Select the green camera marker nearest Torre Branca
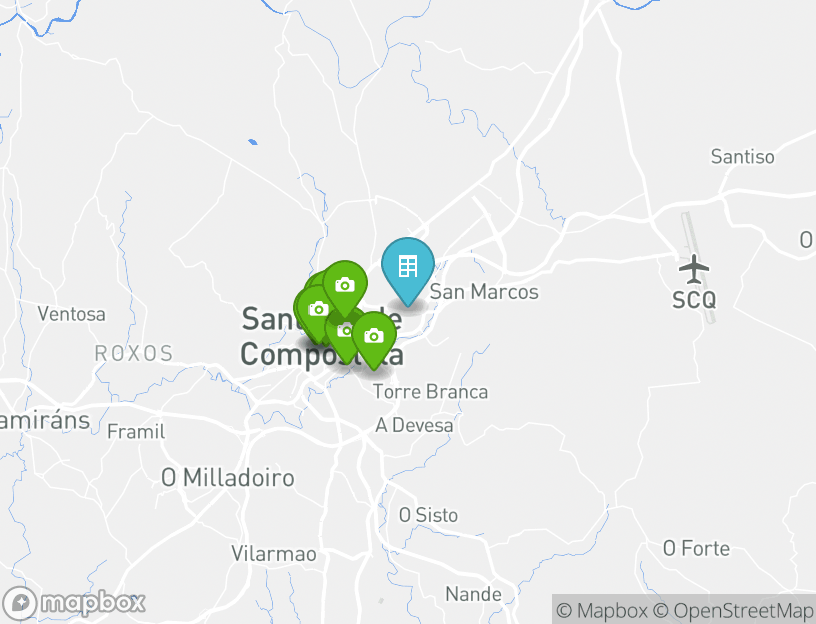 click(374, 337)
